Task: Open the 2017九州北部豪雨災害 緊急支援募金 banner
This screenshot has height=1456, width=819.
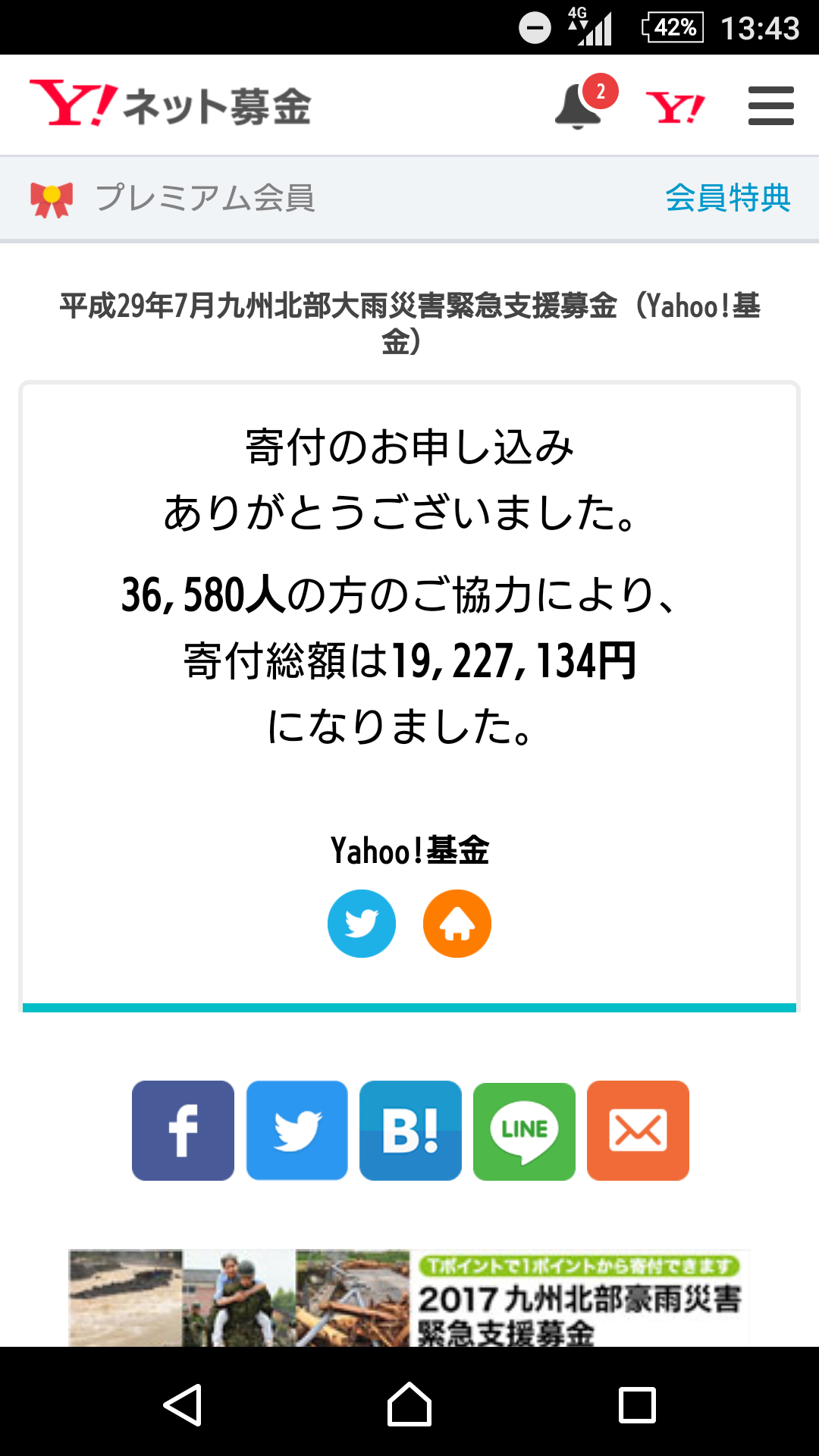Action: (409, 1298)
